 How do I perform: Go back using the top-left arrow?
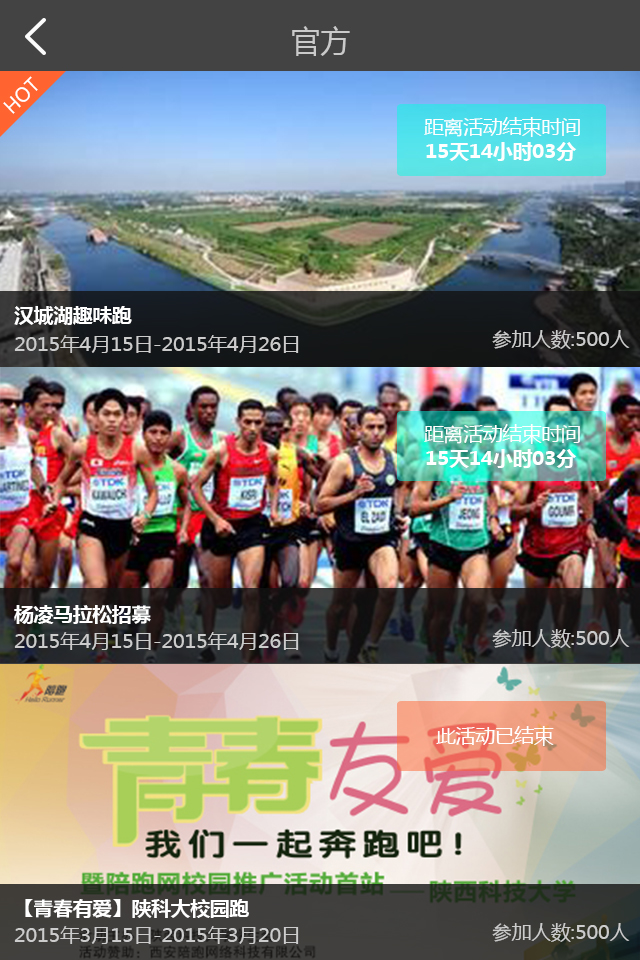tap(36, 37)
